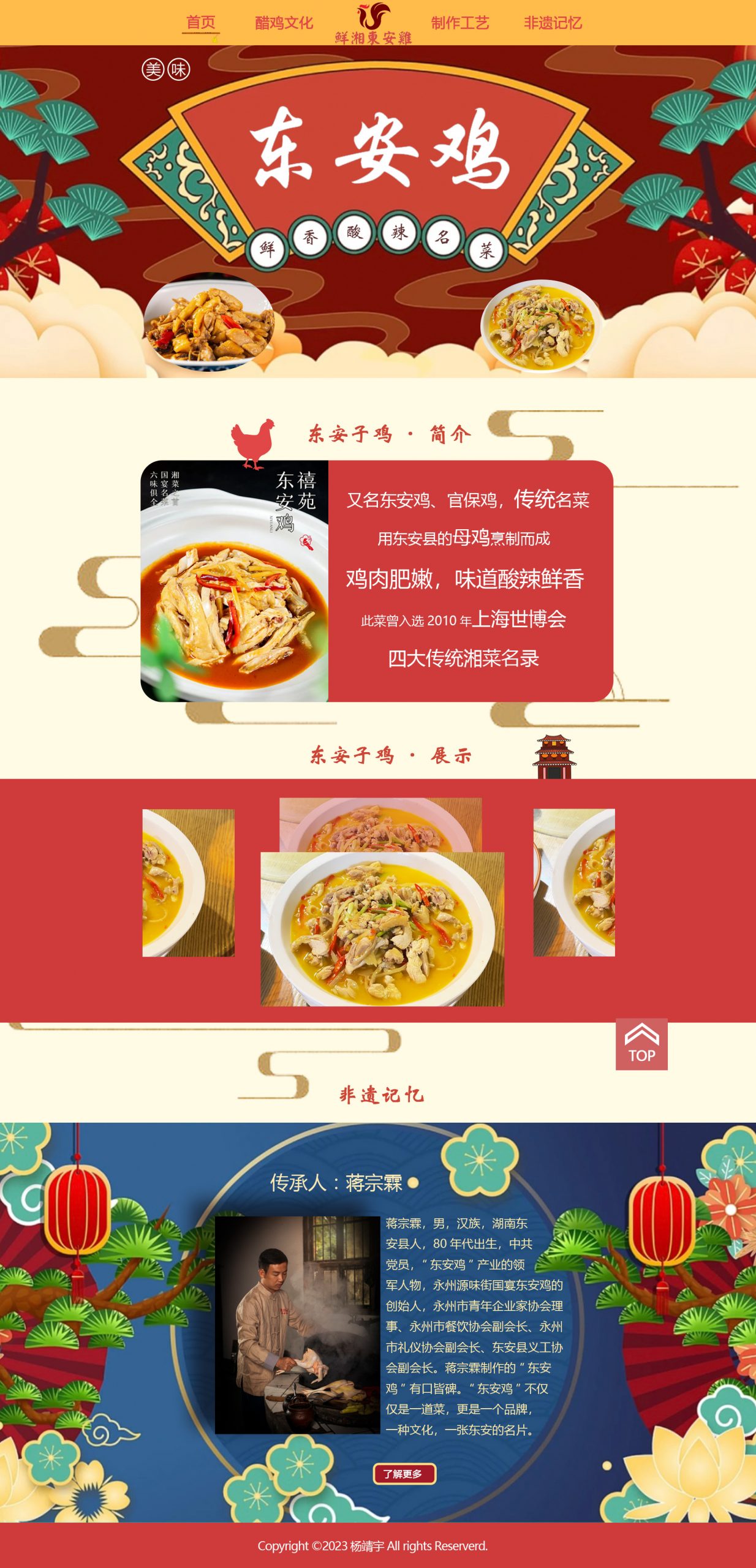Viewport: 756px width, 1568px height.
Task: Switch to the 醋鸡文化 tab
Action: coord(284,23)
